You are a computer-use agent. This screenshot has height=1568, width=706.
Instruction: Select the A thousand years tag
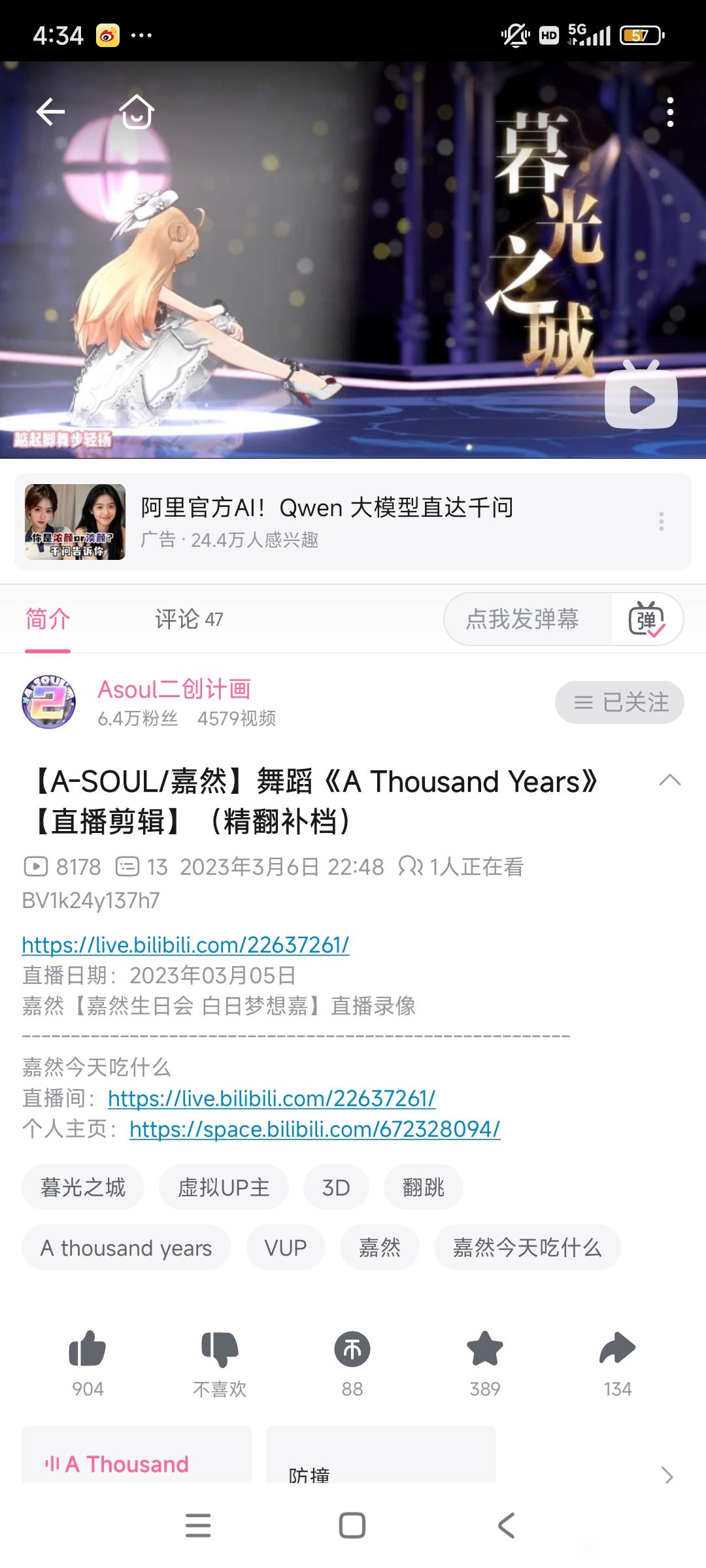(x=126, y=1248)
